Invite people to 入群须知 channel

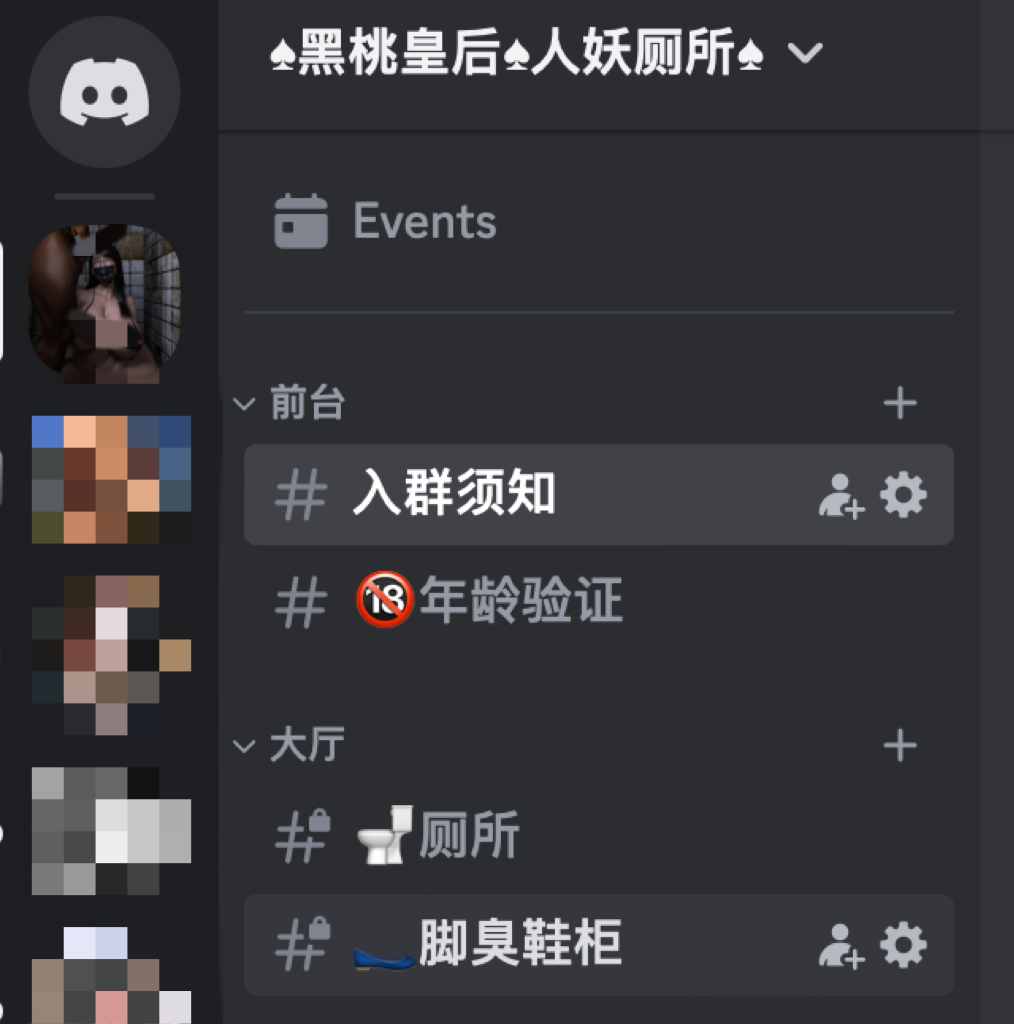pyautogui.click(x=840, y=495)
